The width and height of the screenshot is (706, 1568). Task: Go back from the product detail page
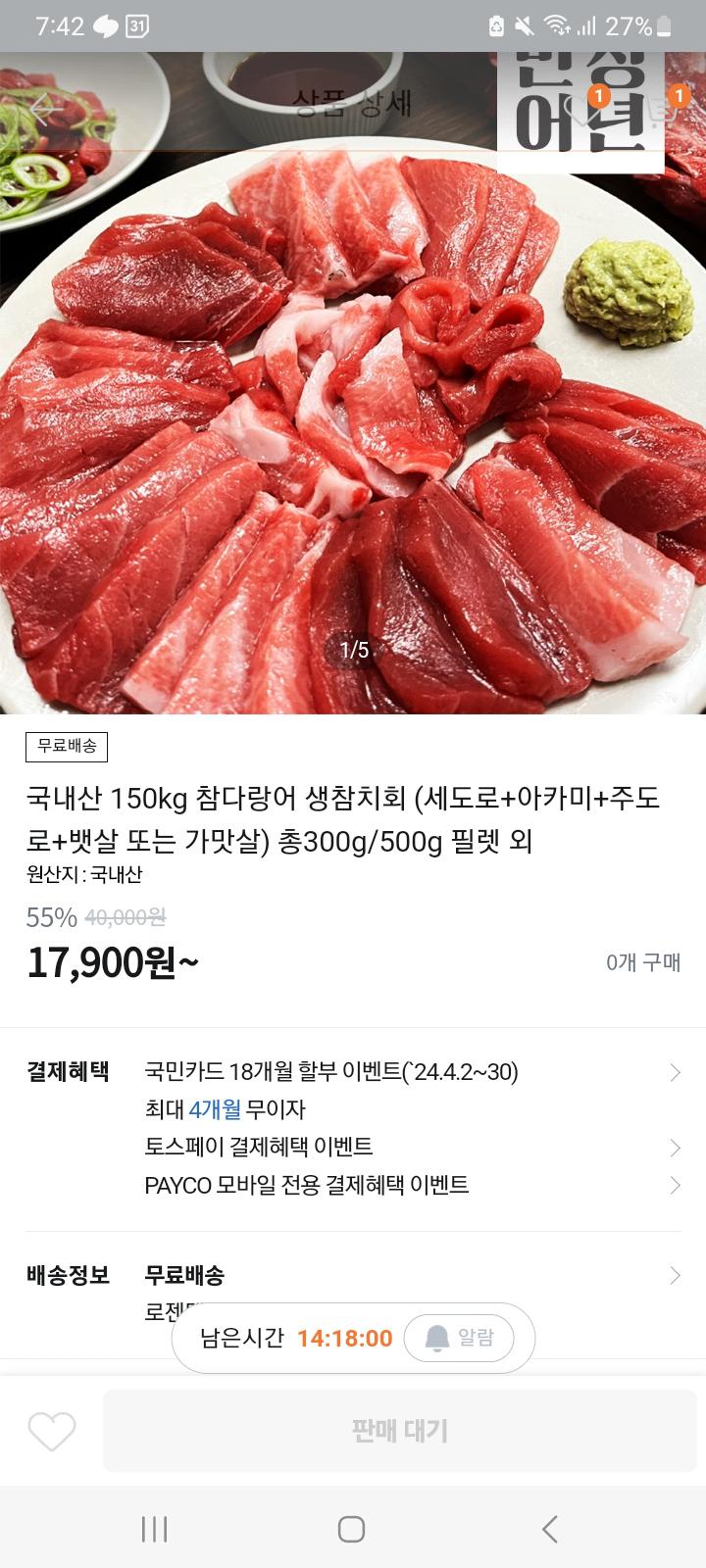pyautogui.click(x=41, y=109)
